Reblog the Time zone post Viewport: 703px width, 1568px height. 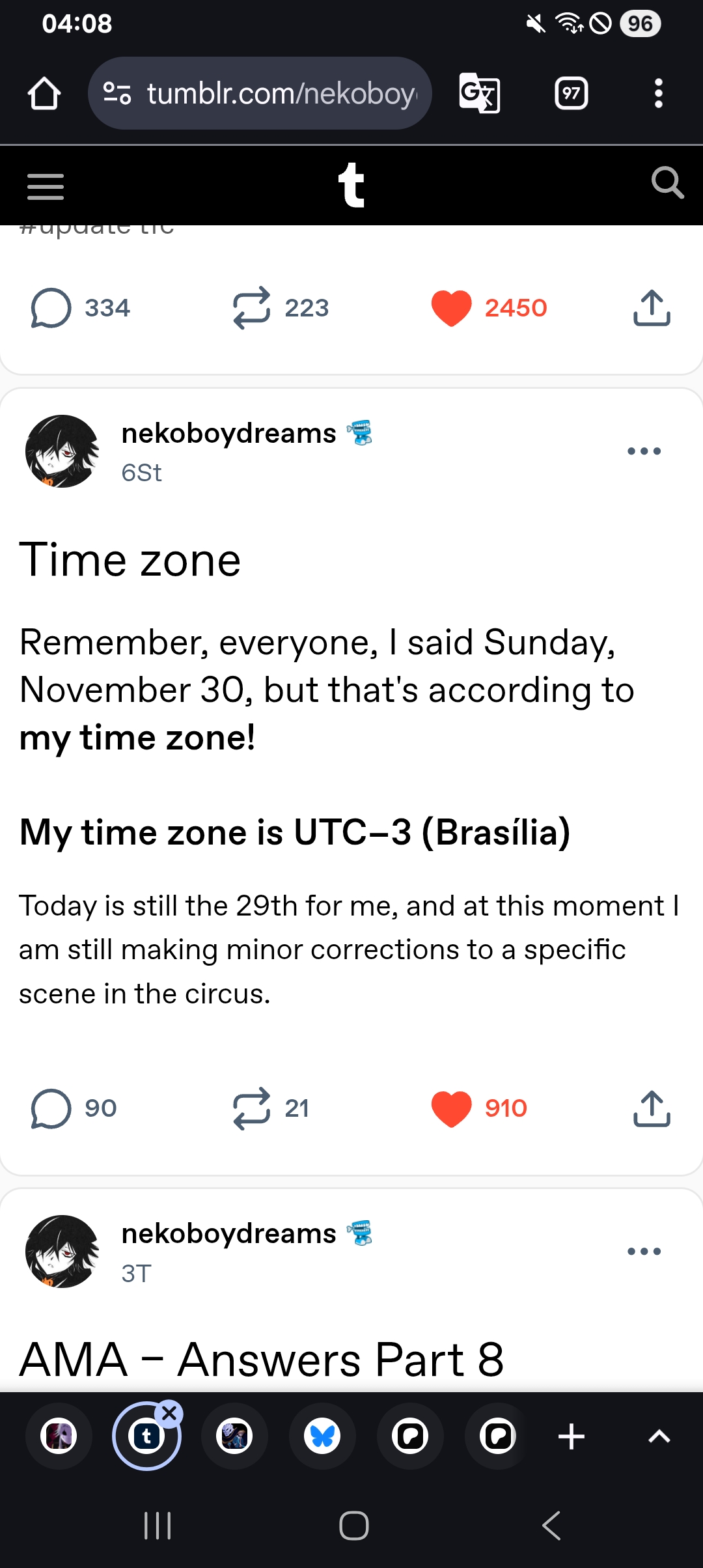point(251,1108)
